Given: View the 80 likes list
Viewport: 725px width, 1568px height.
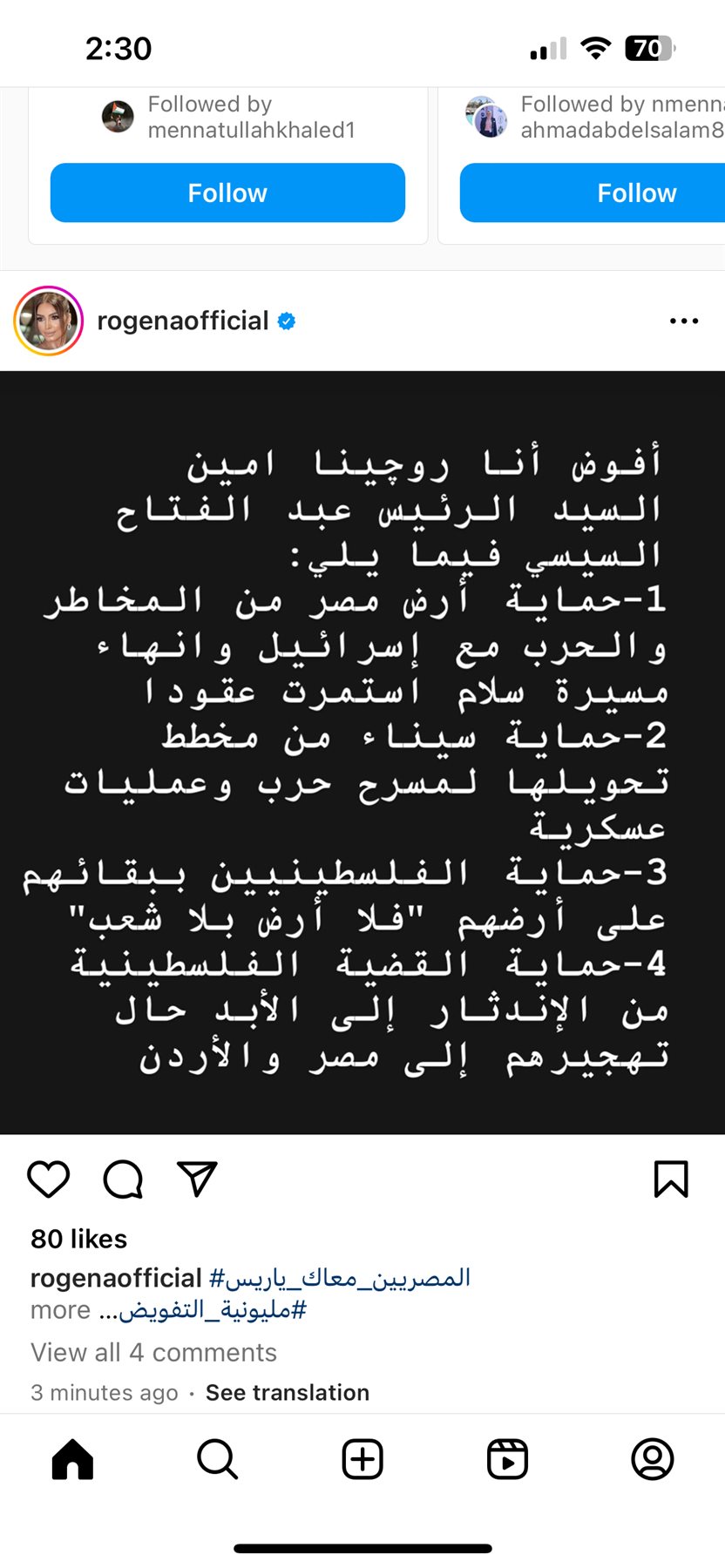Looking at the screenshot, I should pyautogui.click(x=79, y=1239).
